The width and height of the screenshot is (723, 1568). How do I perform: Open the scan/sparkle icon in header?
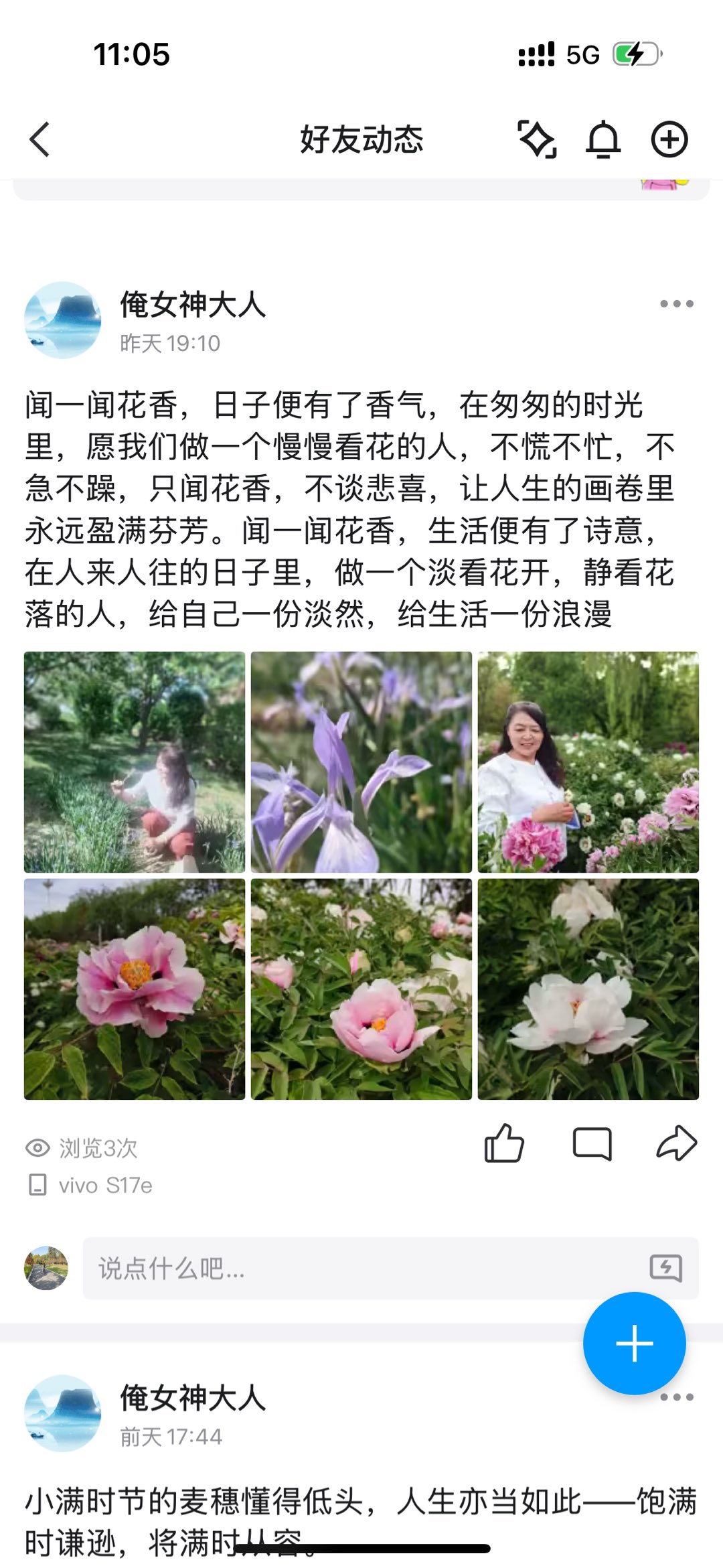537,139
